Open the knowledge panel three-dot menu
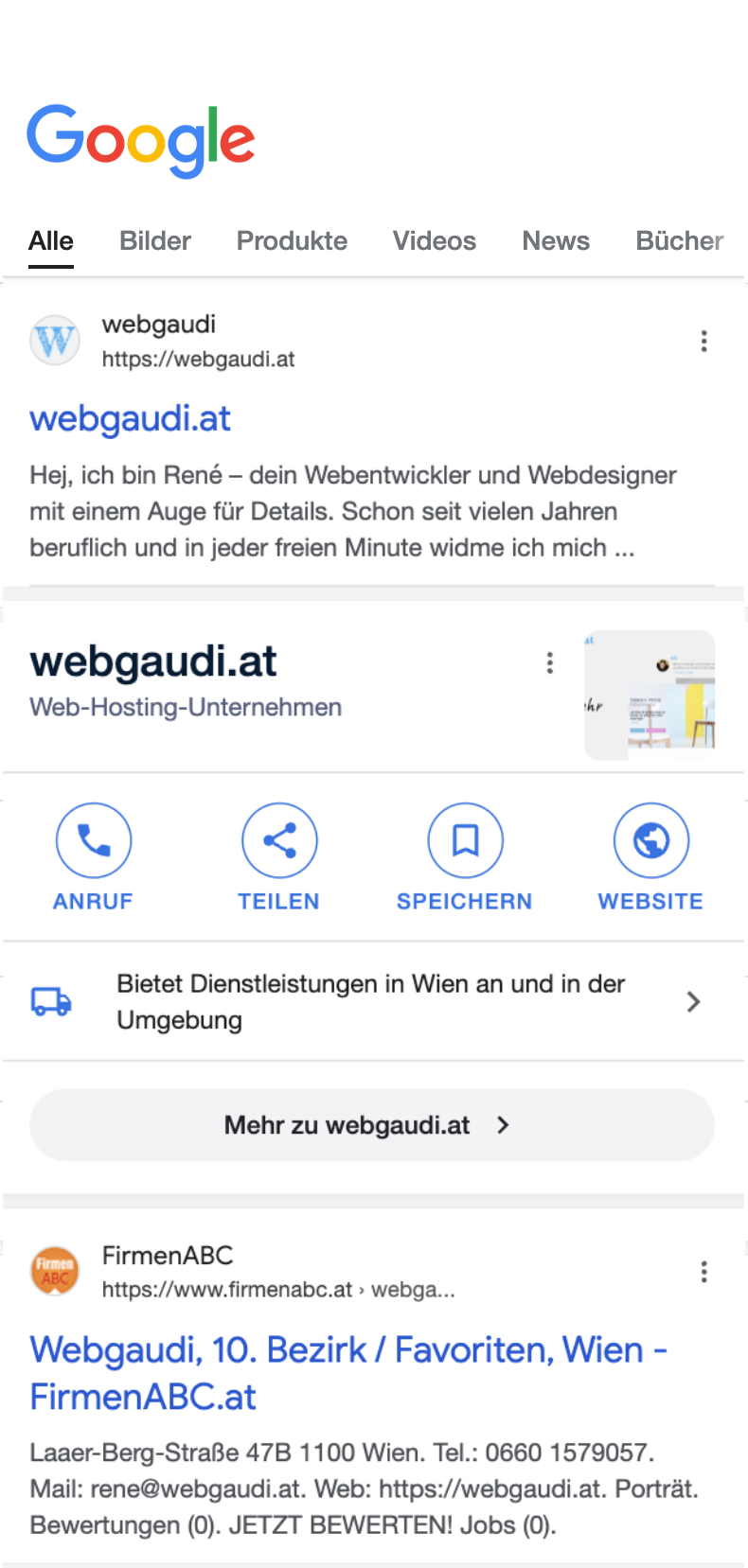This screenshot has height=1568, width=748. 549,662
